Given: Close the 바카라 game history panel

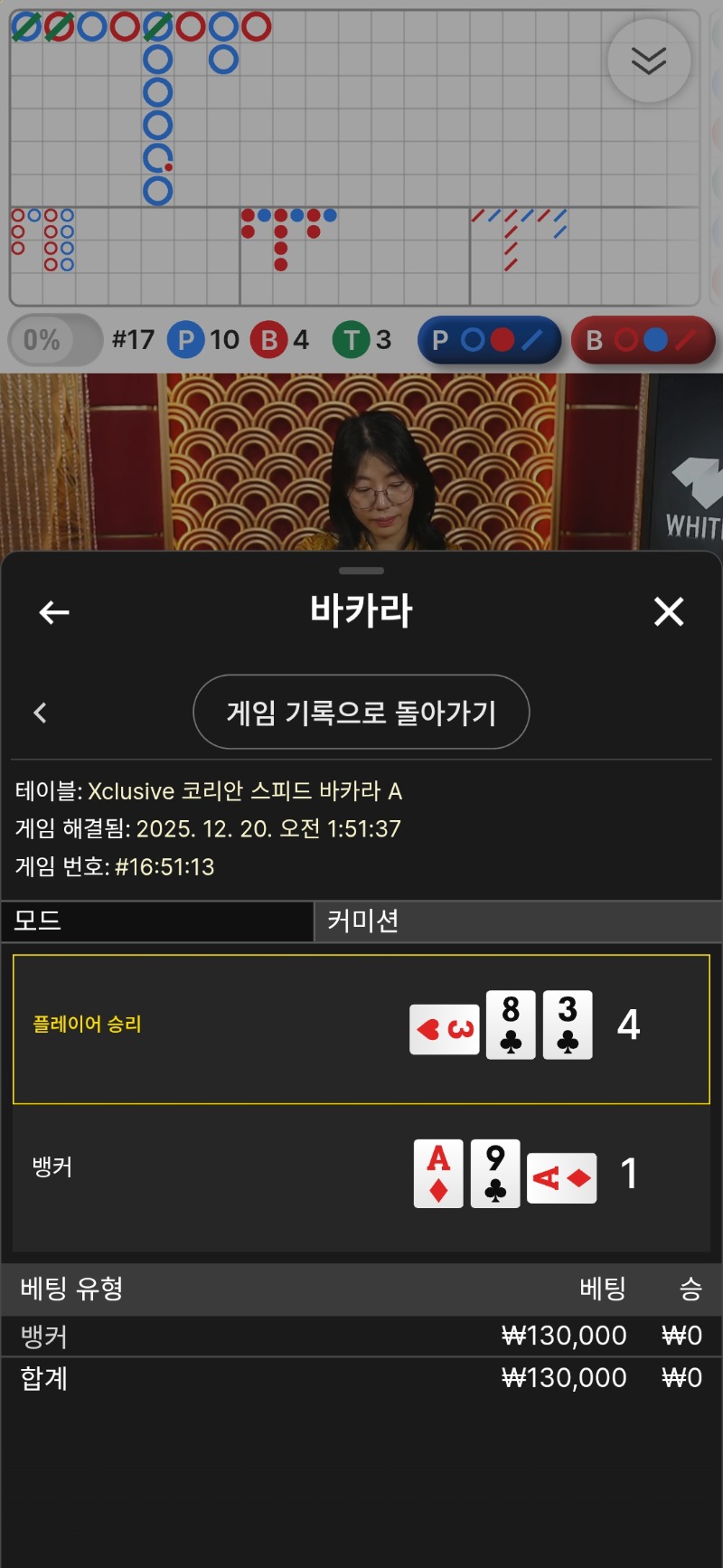Looking at the screenshot, I should 669,612.
